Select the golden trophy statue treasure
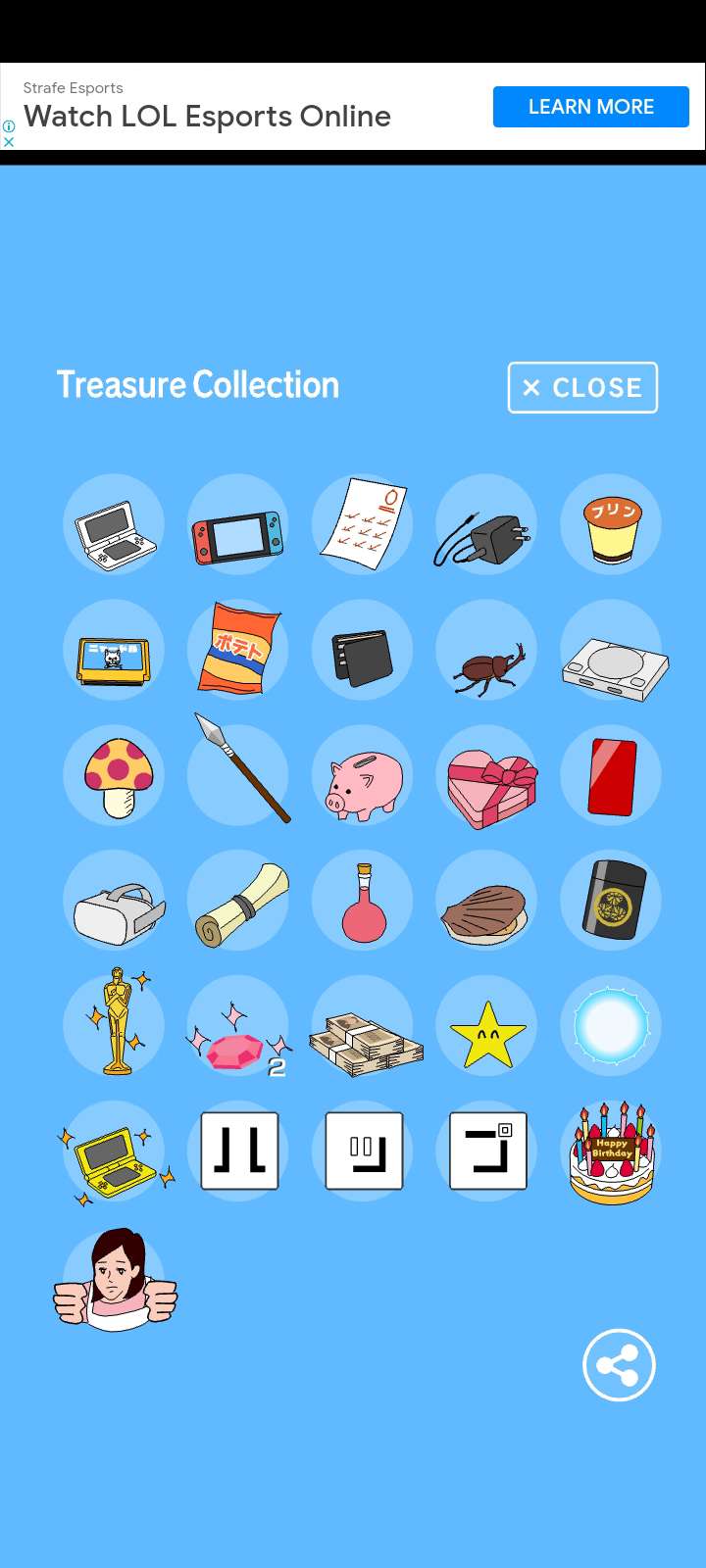Screen dimensions: 706x1568 coord(114,1026)
